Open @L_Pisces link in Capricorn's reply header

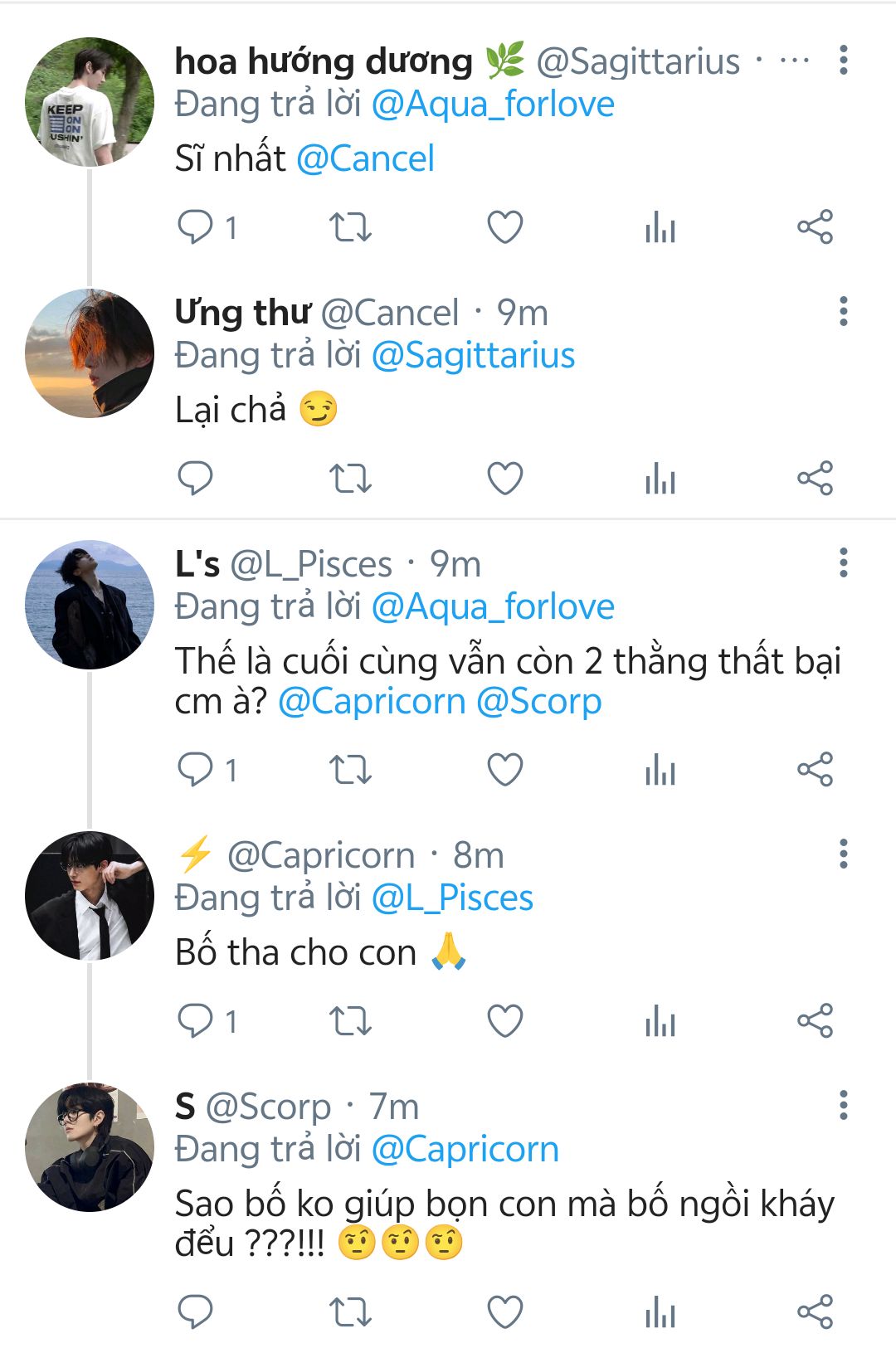pyautogui.click(x=452, y=898)
